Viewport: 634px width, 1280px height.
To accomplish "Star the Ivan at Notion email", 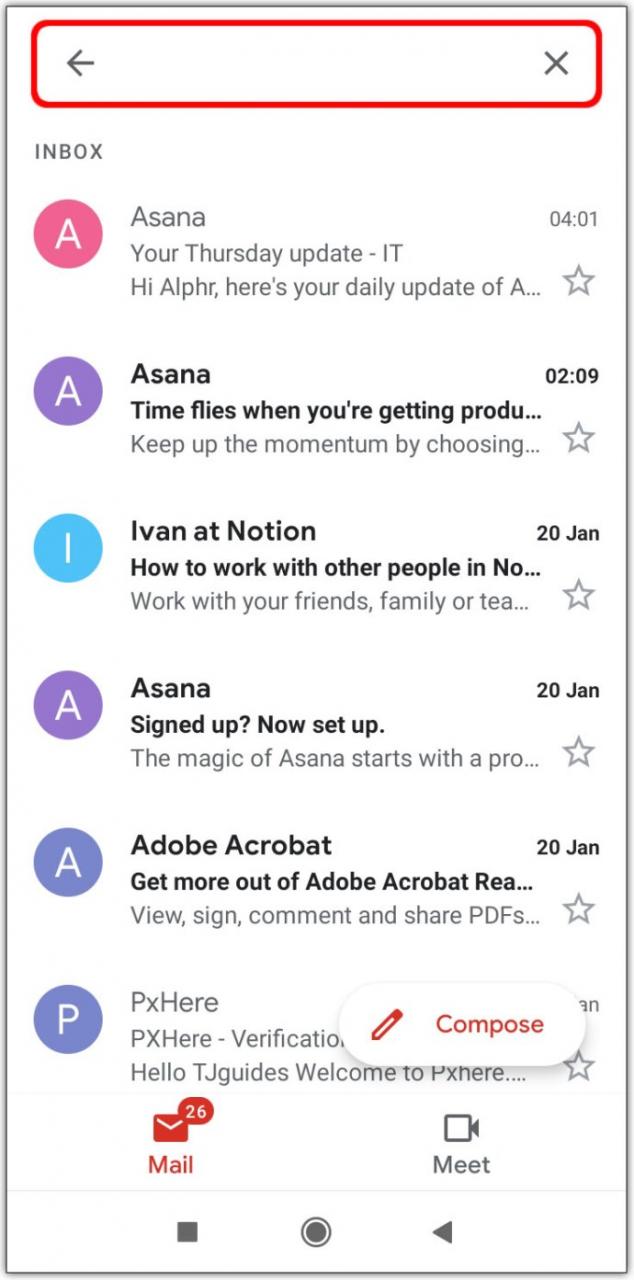I will pos(579,595).
